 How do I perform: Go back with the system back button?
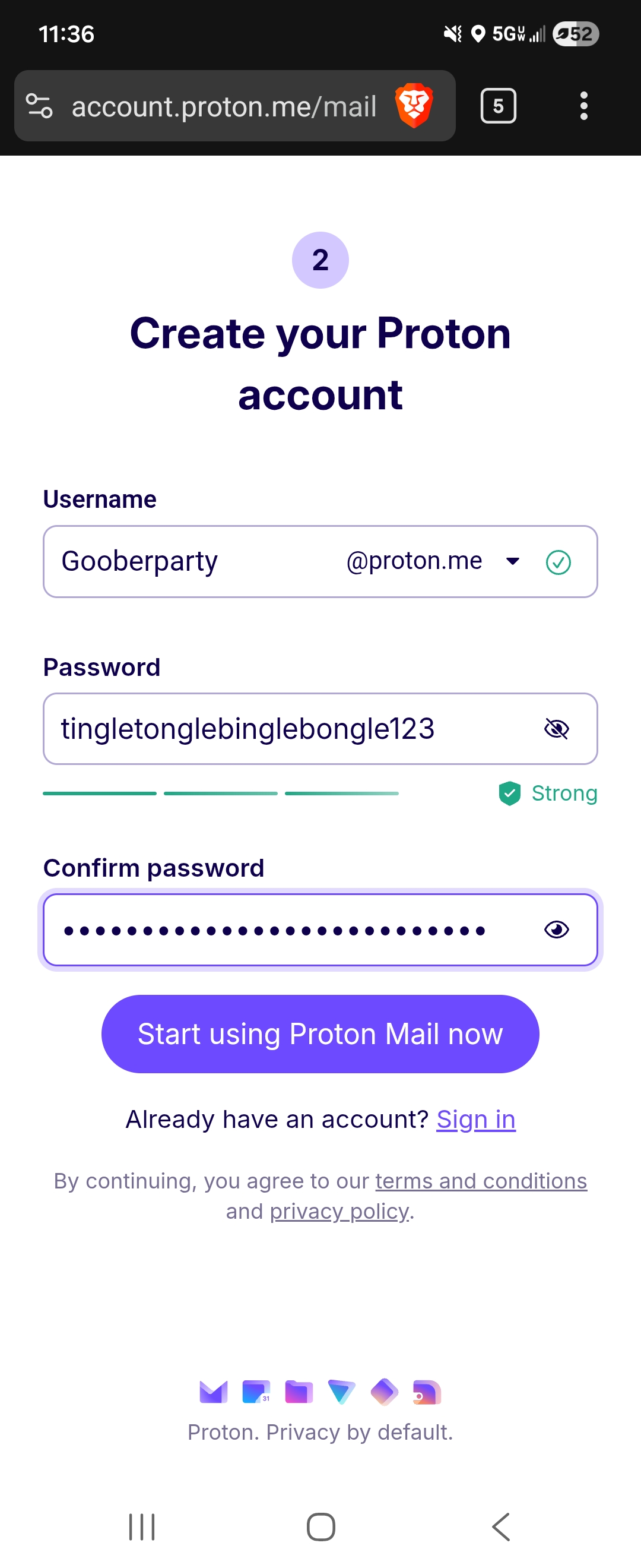[500, 1526]
